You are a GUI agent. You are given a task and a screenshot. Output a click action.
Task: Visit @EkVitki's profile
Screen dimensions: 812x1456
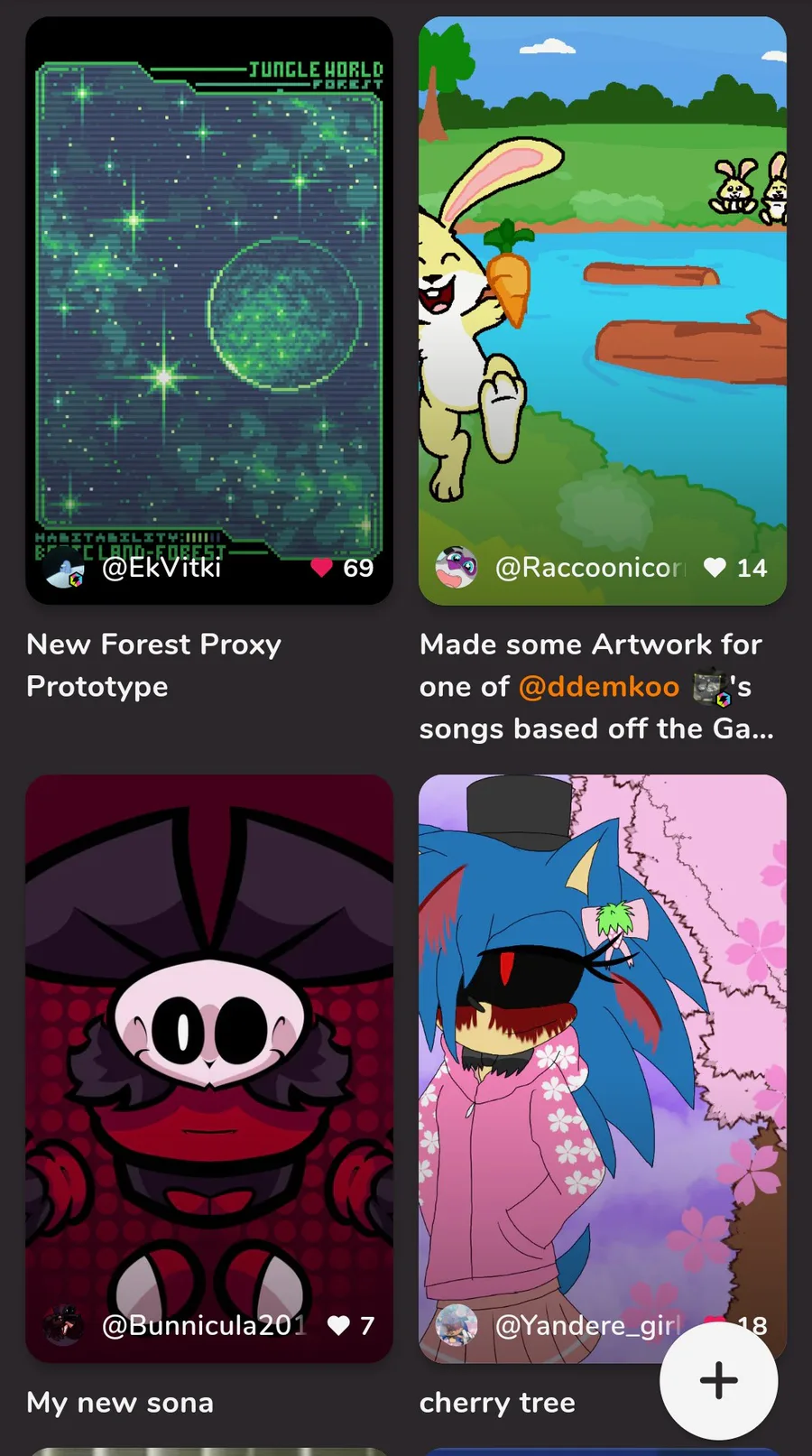161,567
